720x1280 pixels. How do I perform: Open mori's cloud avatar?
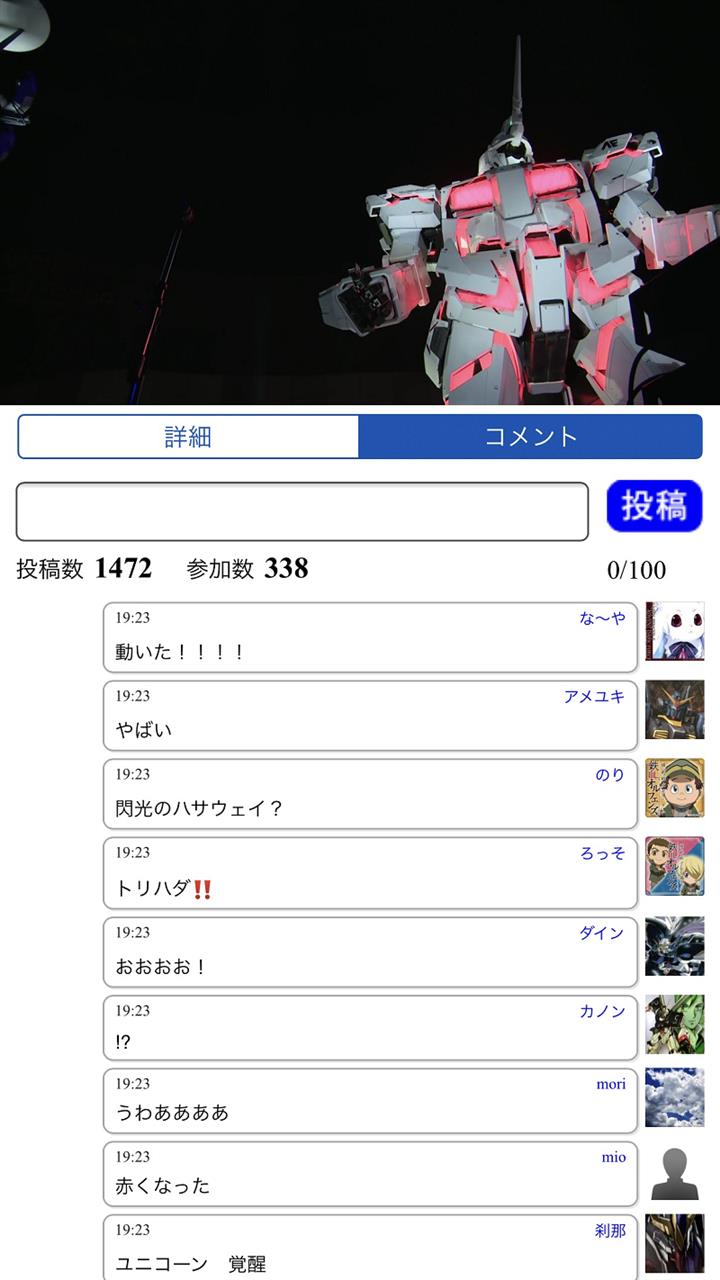[675, 1097]
